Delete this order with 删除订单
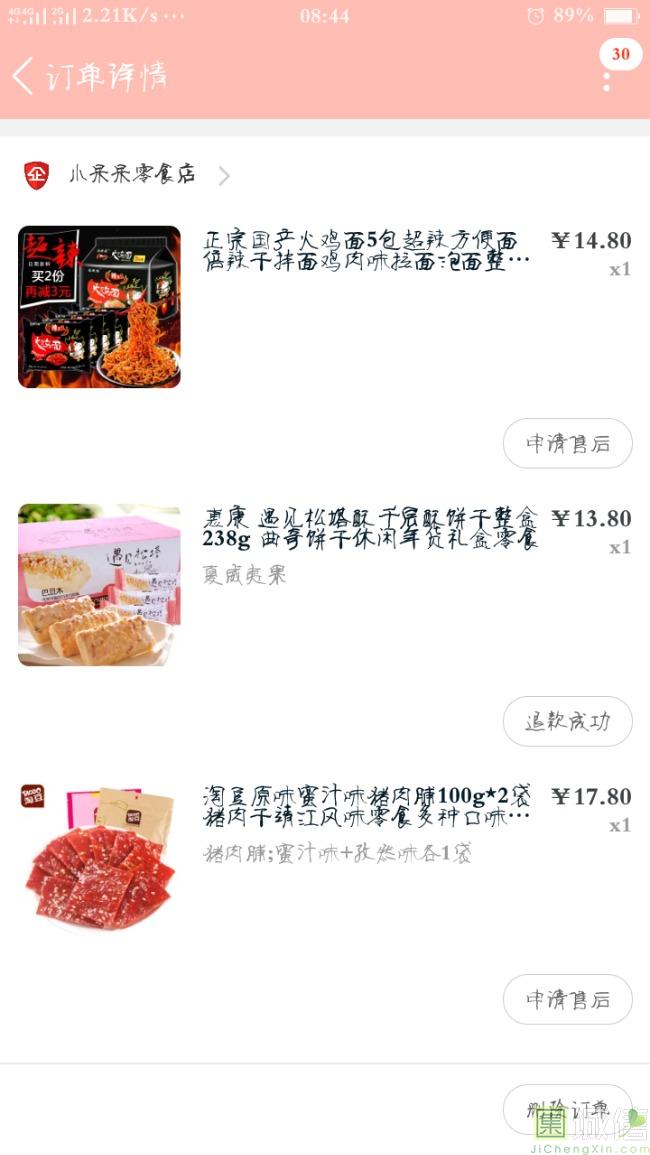Viewport: 650px width, 1155px height. pos(567,1109)
